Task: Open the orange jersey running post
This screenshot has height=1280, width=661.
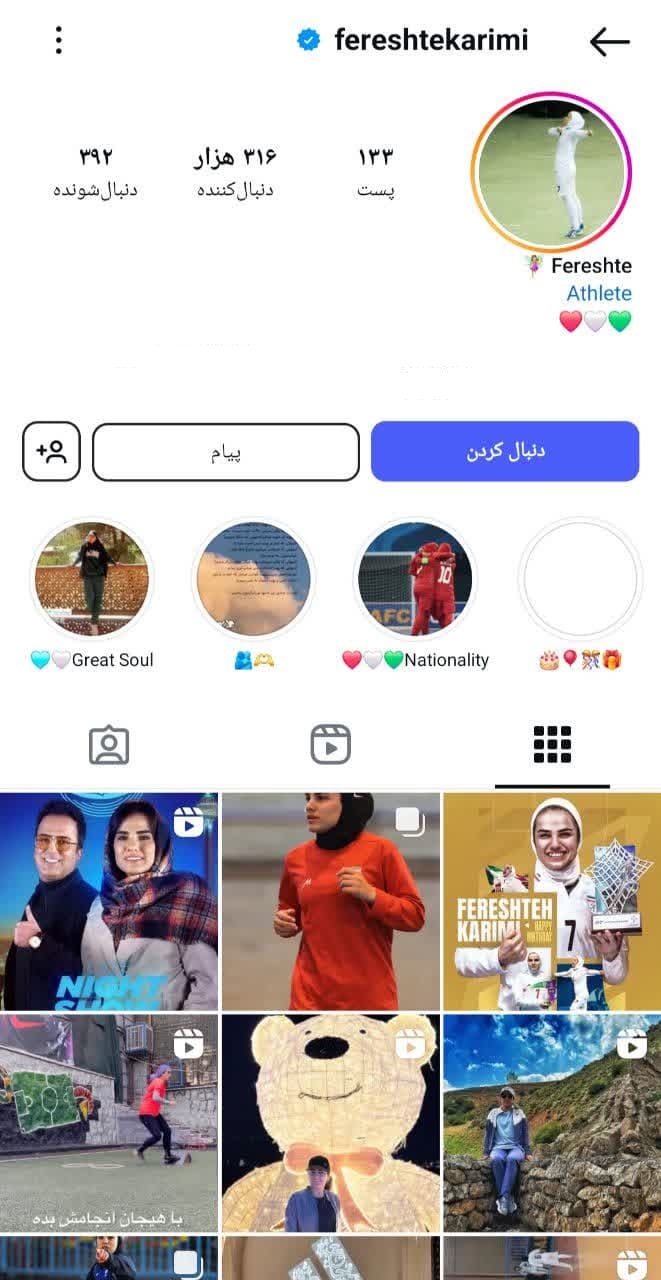Action: tap(330, 901)
